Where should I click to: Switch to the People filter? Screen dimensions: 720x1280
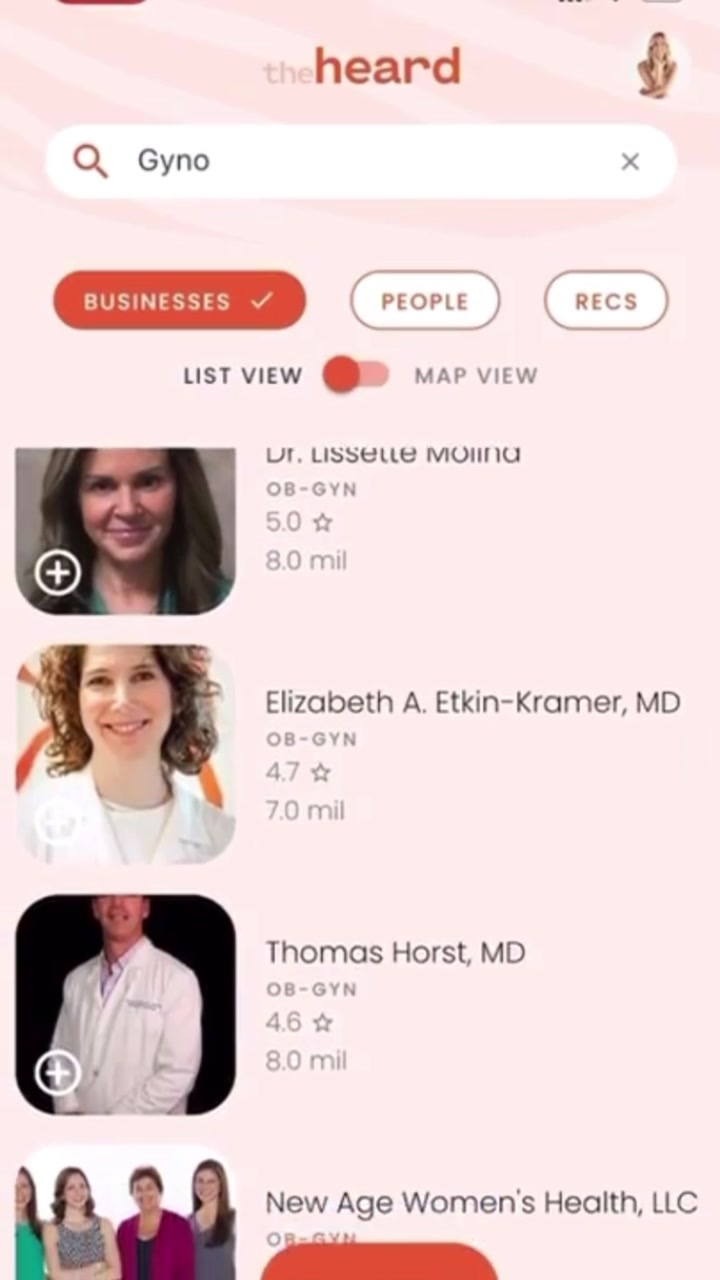click(424, 301)
